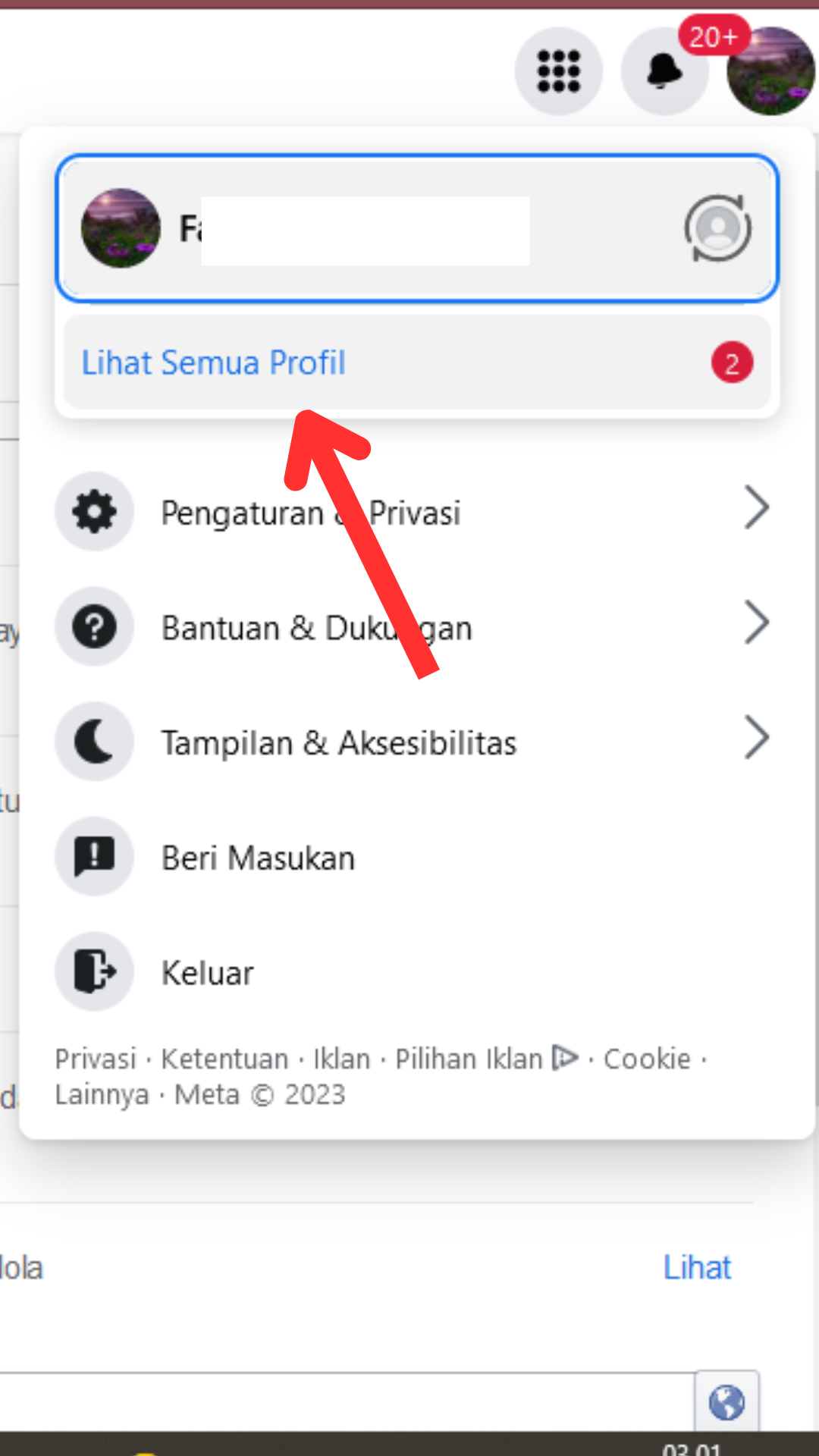
Task: Tap the globe icon button
Action: 726,1403
